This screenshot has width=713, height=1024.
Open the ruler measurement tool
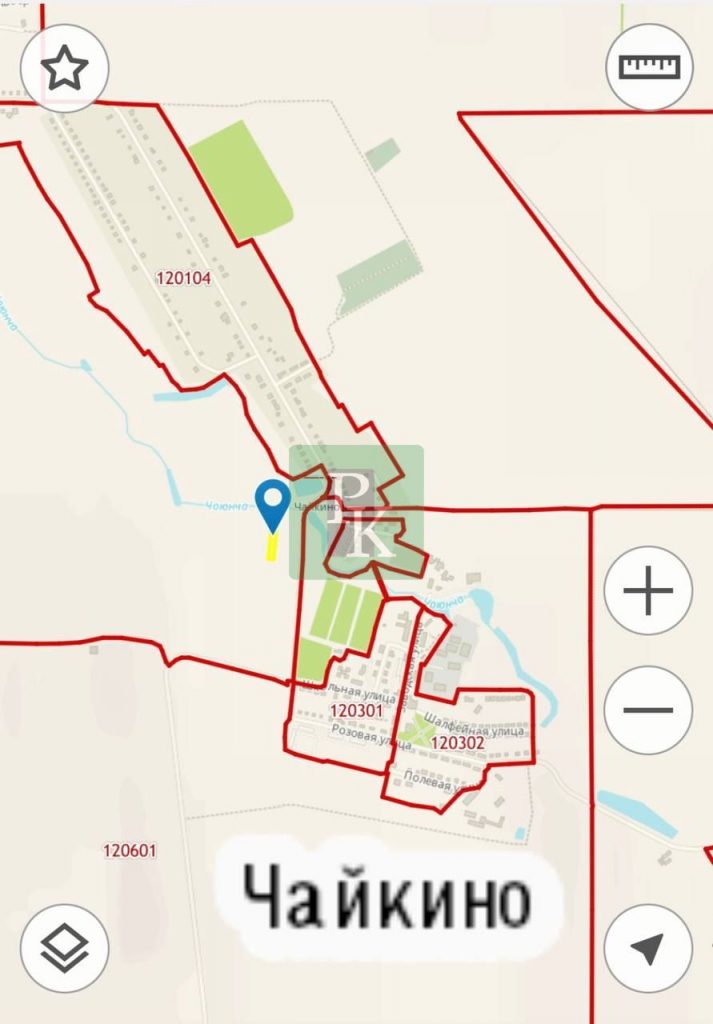tap(649, 67)
